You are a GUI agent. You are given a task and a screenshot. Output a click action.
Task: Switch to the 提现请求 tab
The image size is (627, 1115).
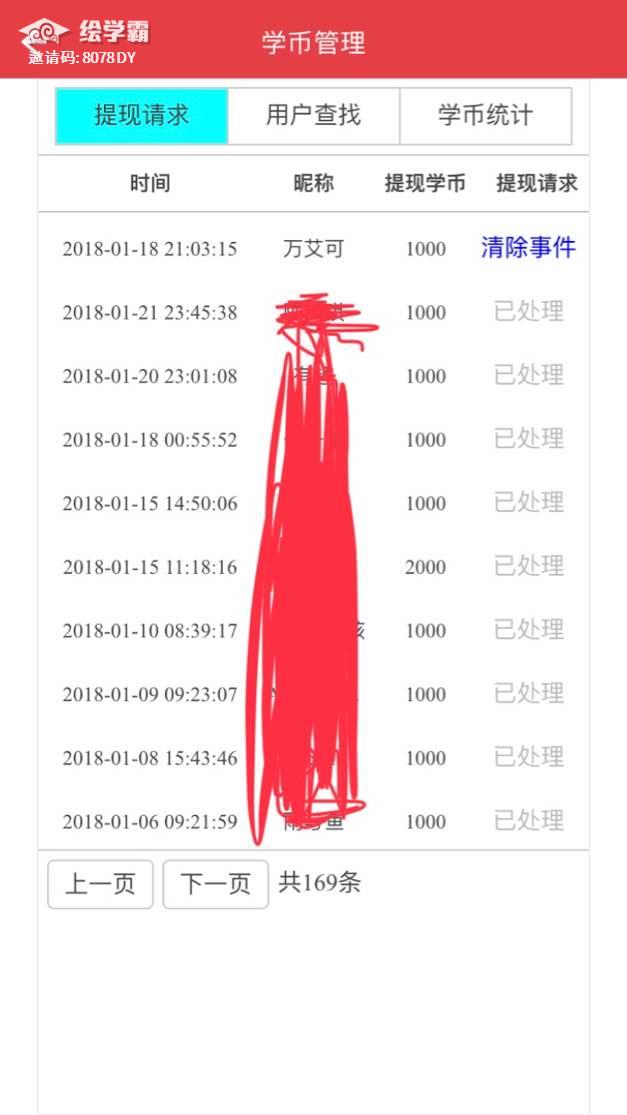(x=142, y=116)
